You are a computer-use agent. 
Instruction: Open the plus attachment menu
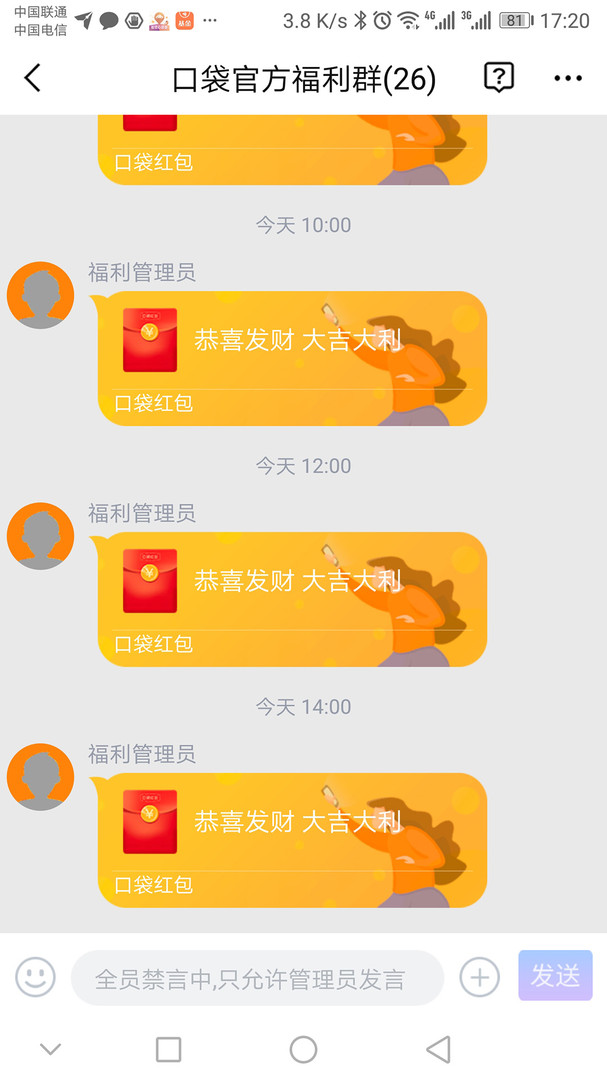tap(479, 977)
